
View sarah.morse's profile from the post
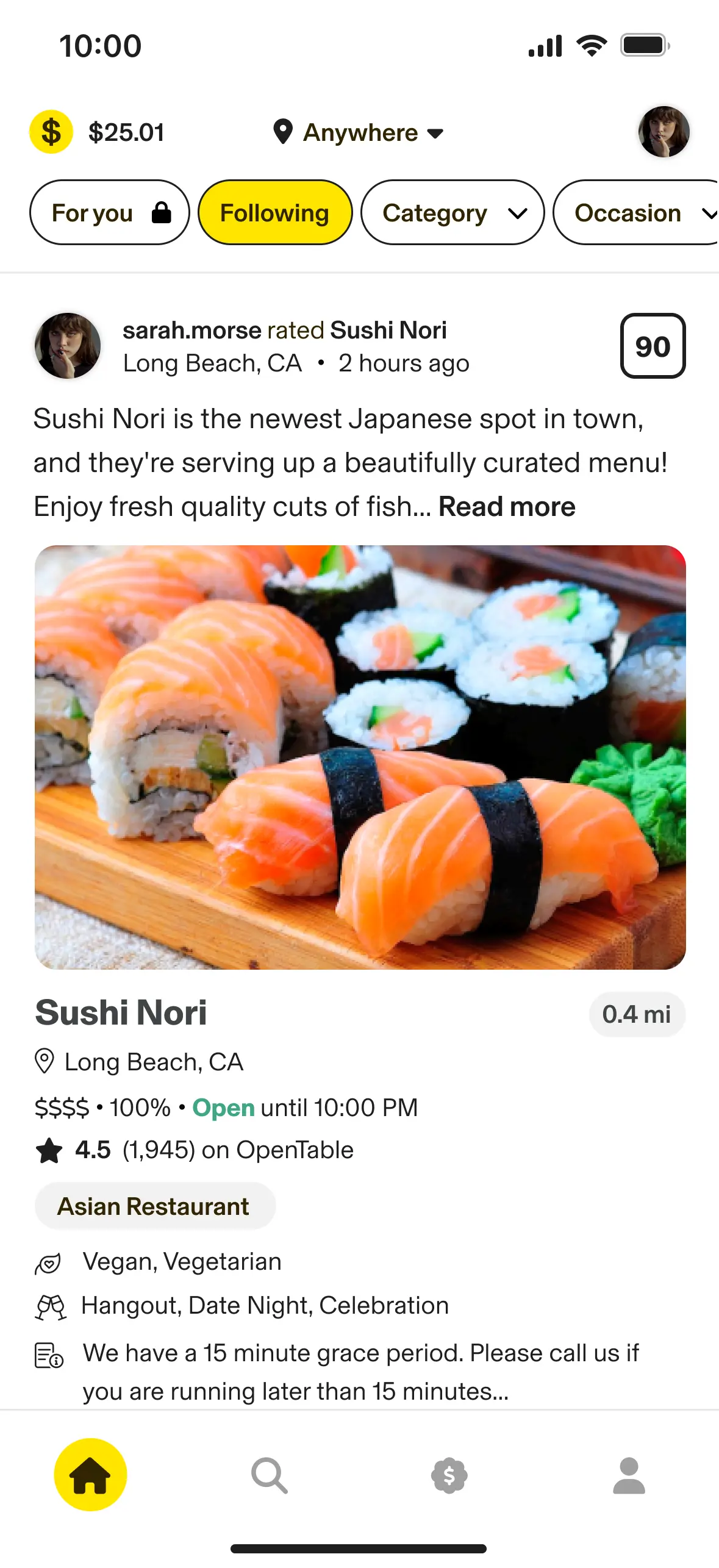pos(68,346)
